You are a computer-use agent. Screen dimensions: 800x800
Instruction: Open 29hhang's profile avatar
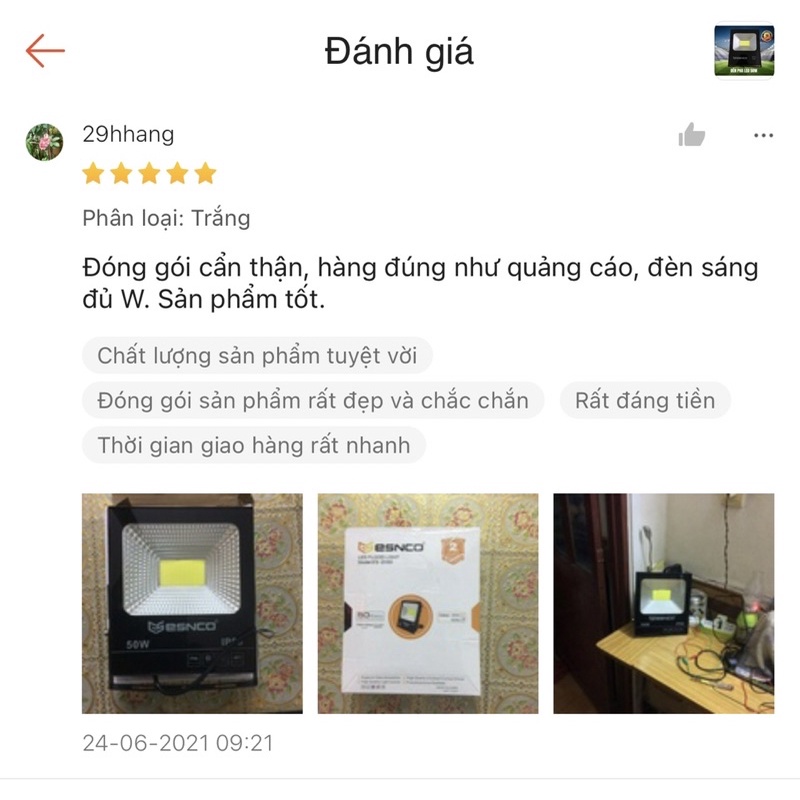tap(45, 142)
